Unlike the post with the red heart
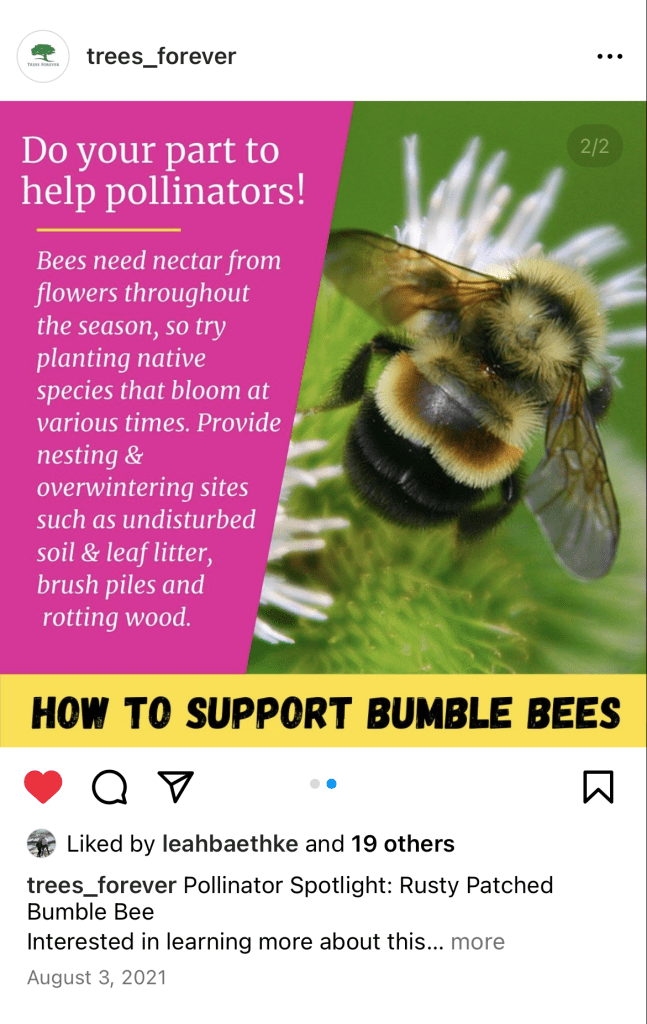 click(43, 788)
